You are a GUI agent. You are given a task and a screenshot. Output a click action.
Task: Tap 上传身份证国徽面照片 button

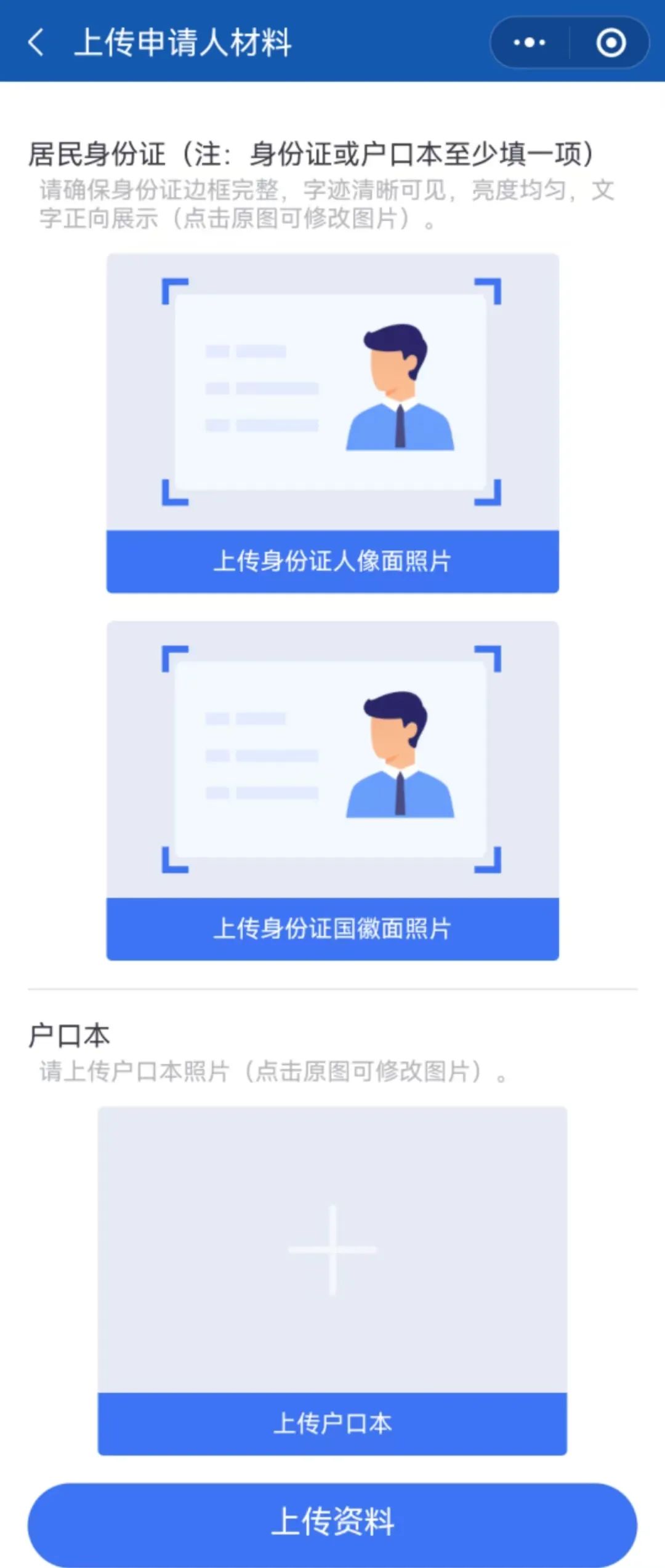tap(332, 929)
